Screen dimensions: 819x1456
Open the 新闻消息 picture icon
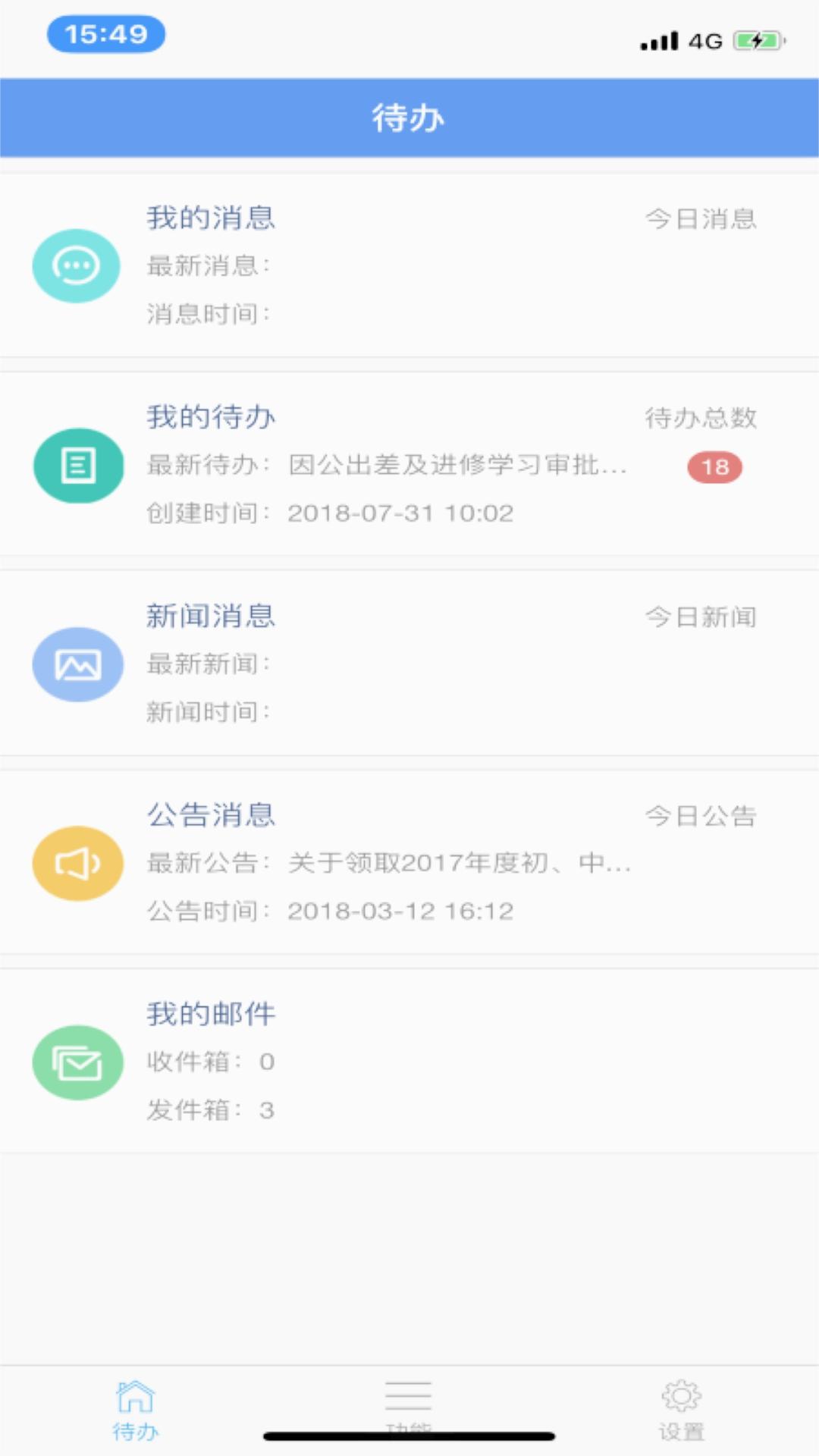pos(77,664)
